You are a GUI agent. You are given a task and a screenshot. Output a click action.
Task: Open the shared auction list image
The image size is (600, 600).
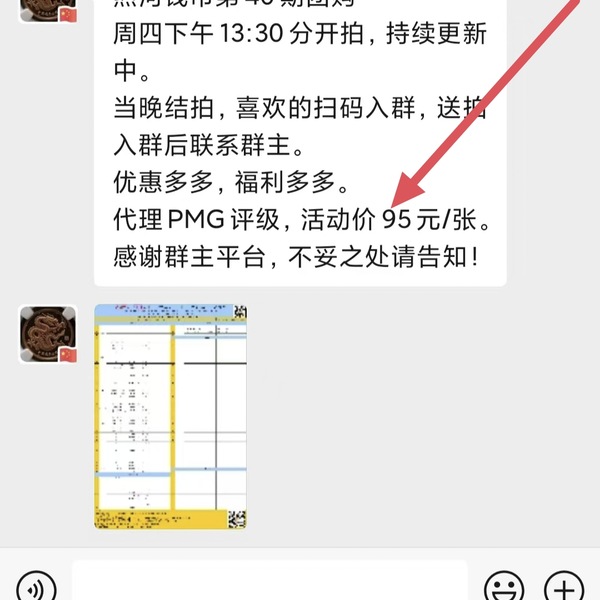[170, 417]
